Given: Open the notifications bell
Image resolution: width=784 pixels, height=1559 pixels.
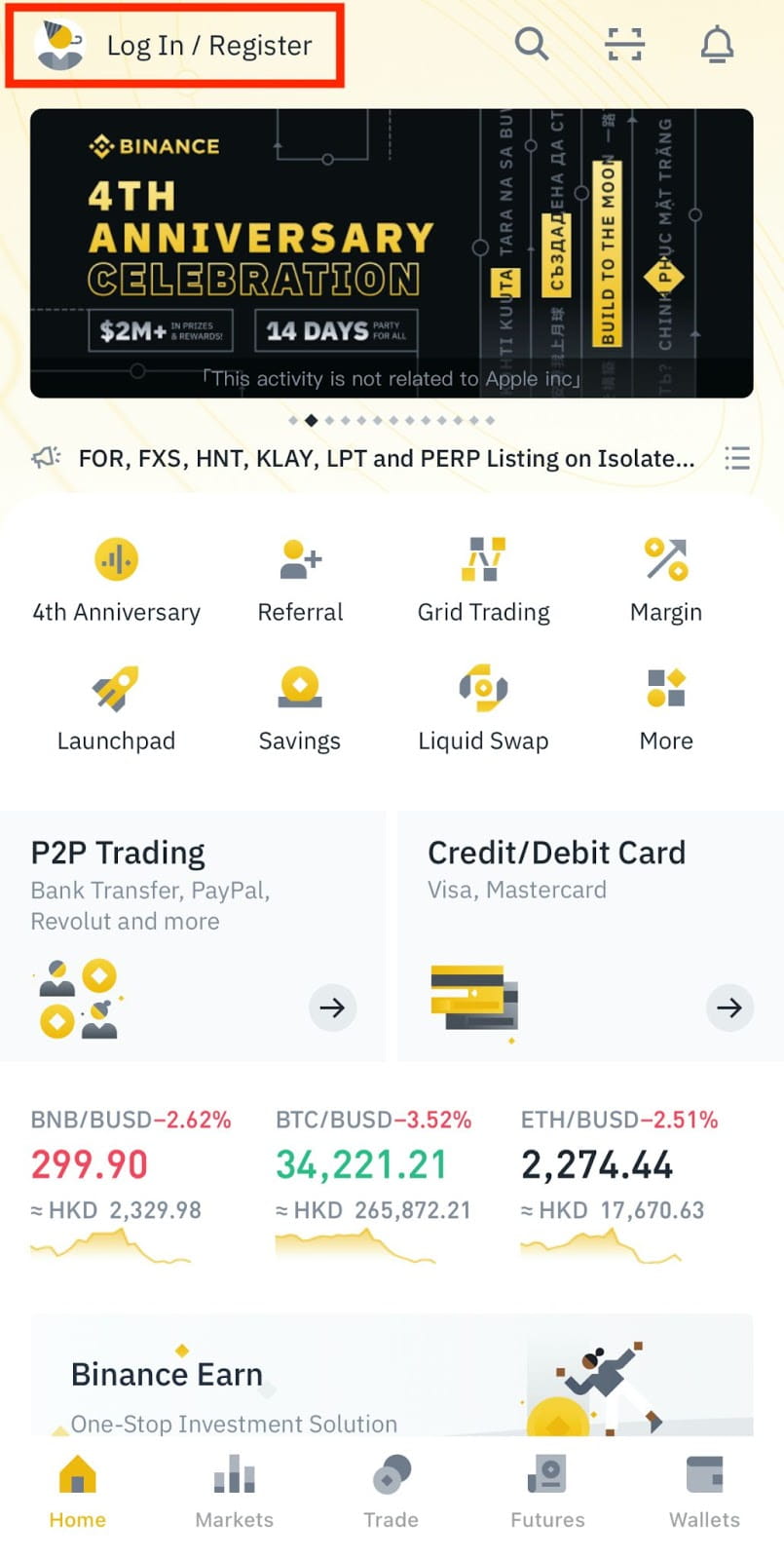Looking at the screenshot, I should (x=718, y=45).
